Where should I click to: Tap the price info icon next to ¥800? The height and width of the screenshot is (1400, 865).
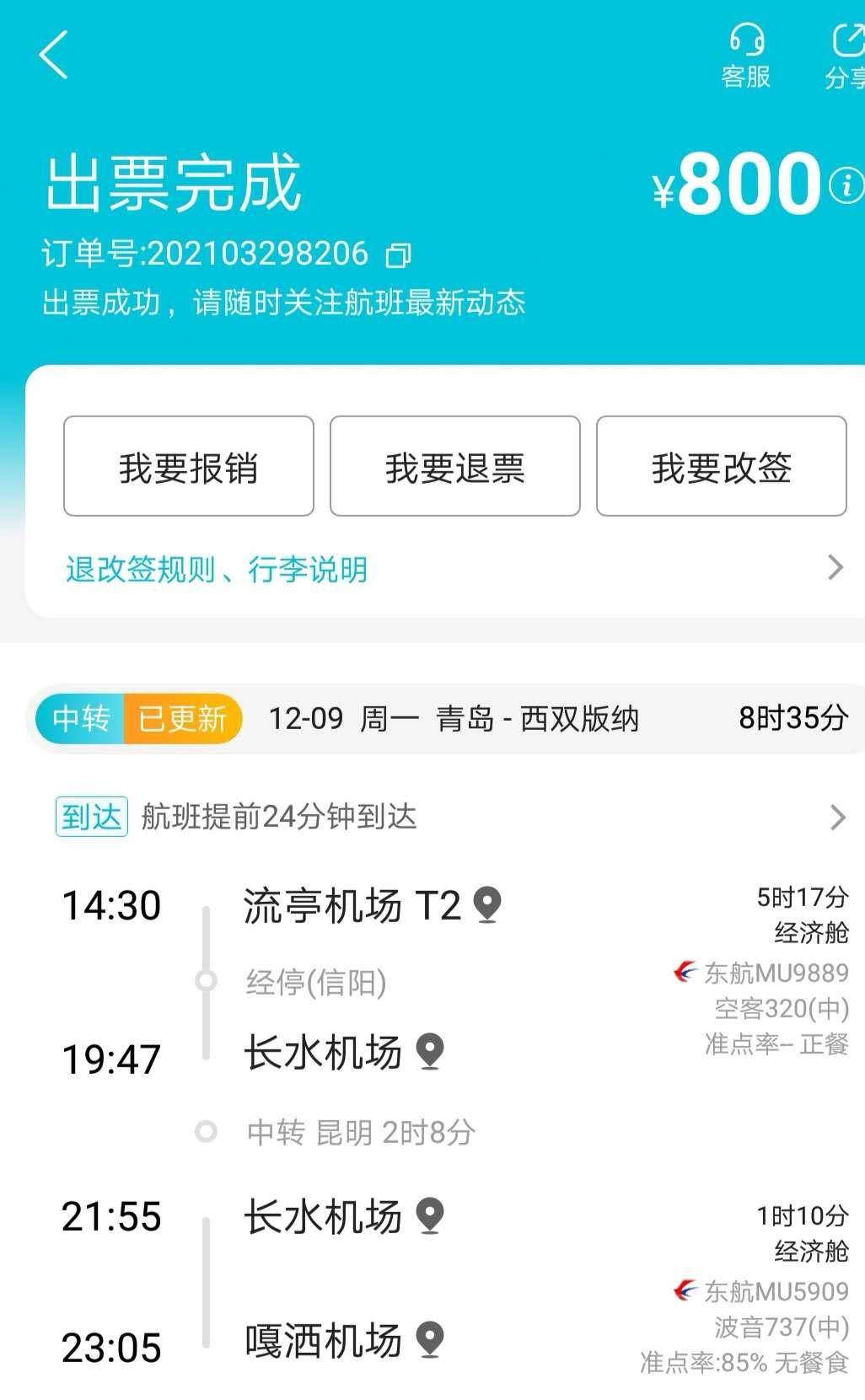click(x=846, y=185)
